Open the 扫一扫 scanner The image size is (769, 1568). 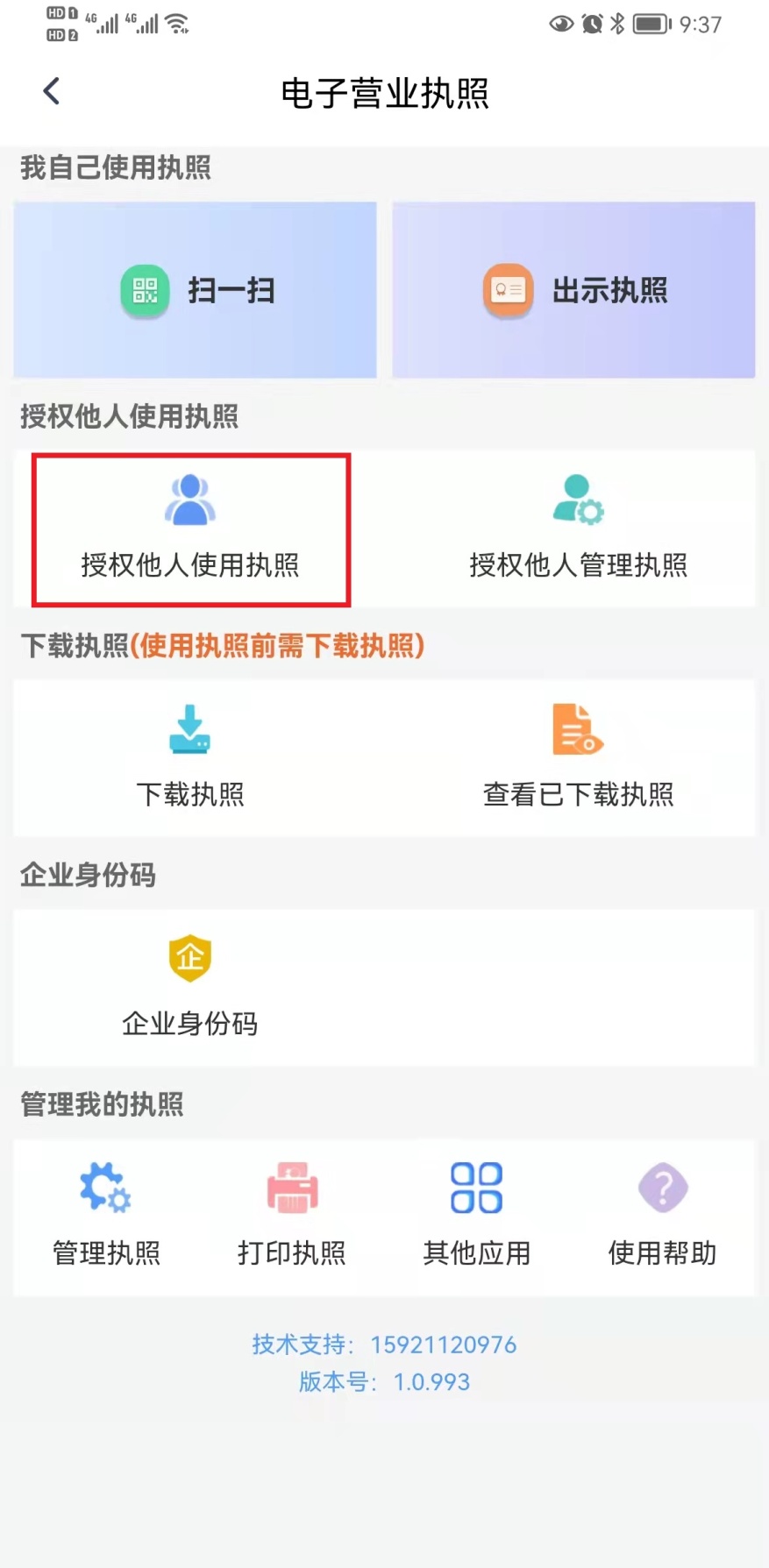(x=196, y=290)
